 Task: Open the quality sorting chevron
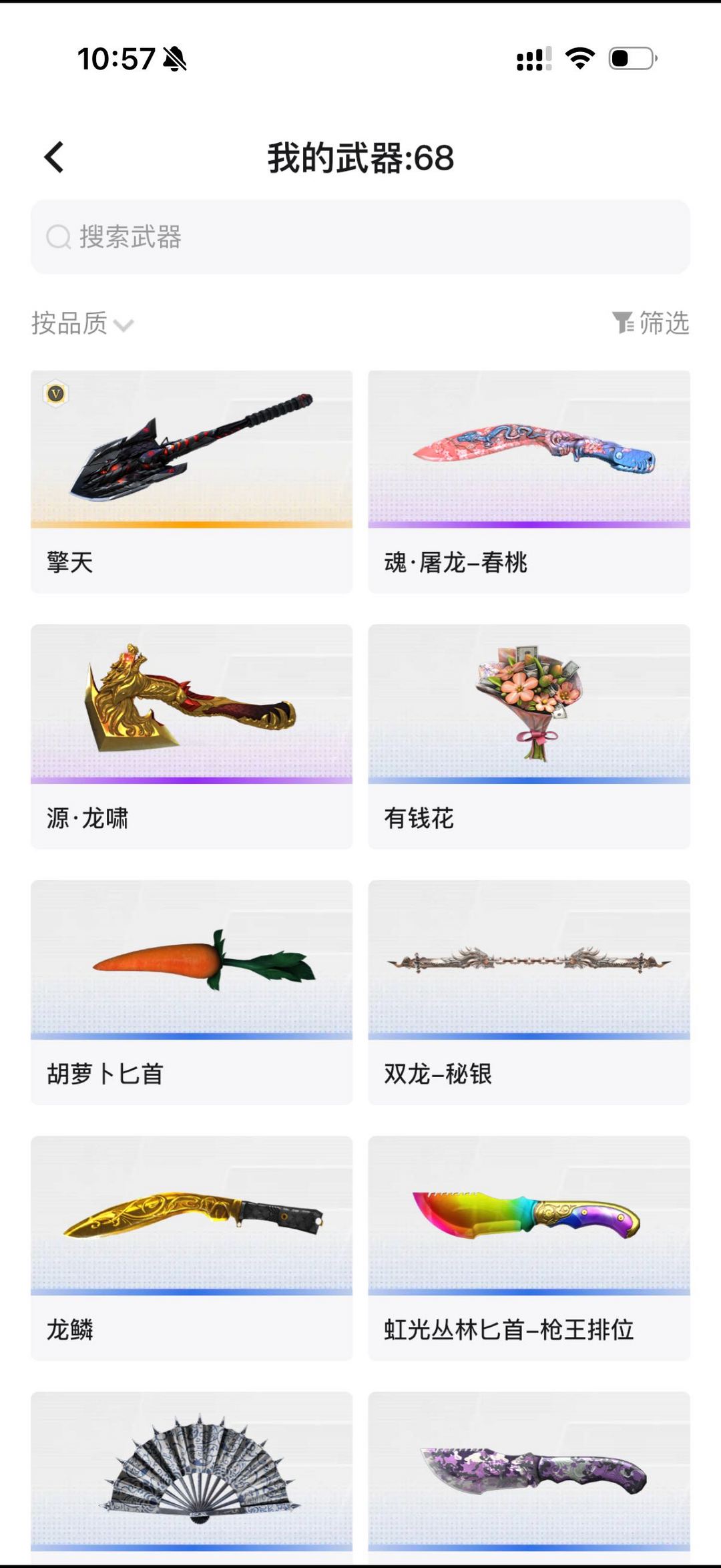(123, 327)
